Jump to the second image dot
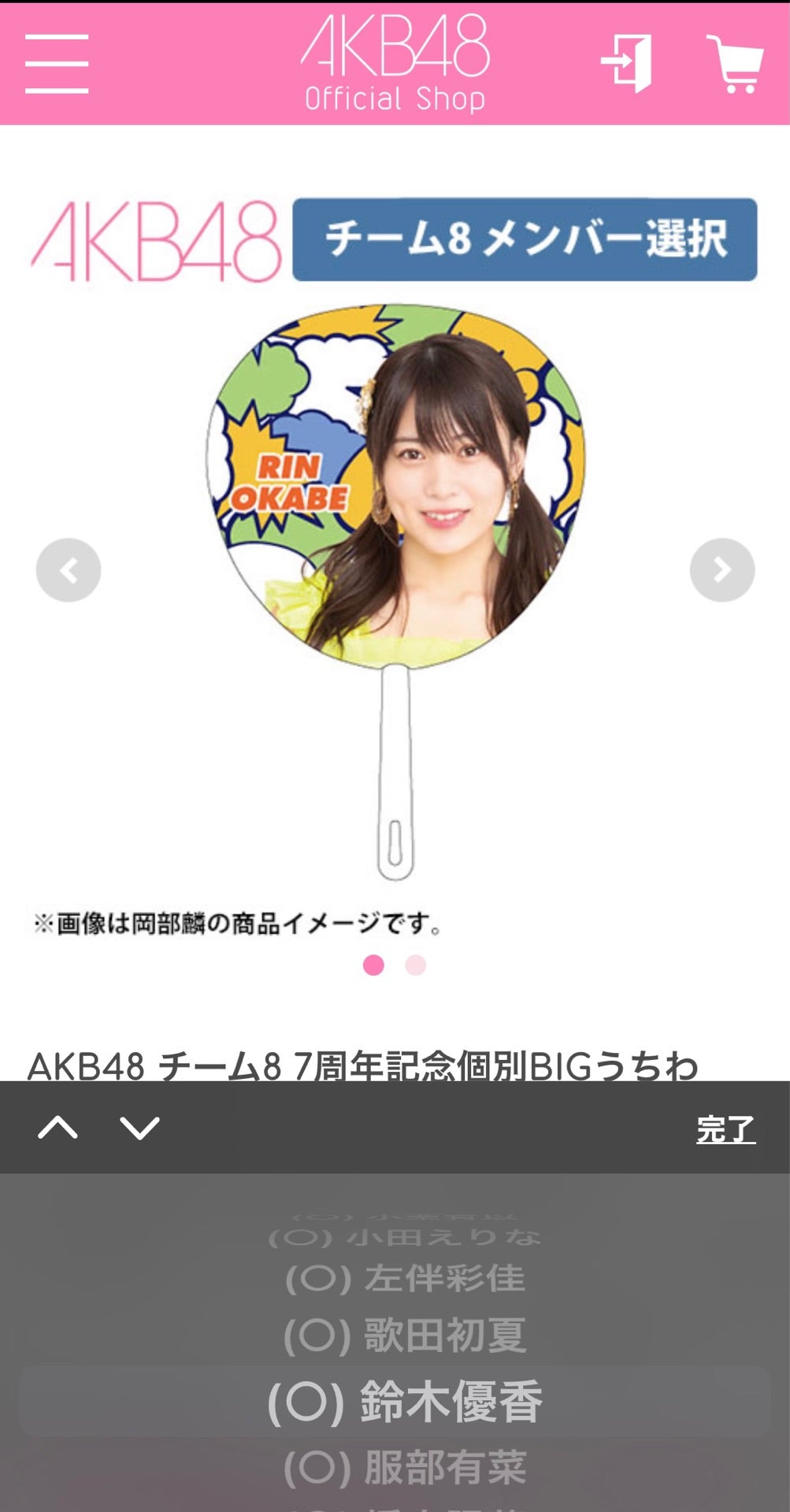Image resolution: width=790 pixels, height=1512 pixels. click(416, 965)
